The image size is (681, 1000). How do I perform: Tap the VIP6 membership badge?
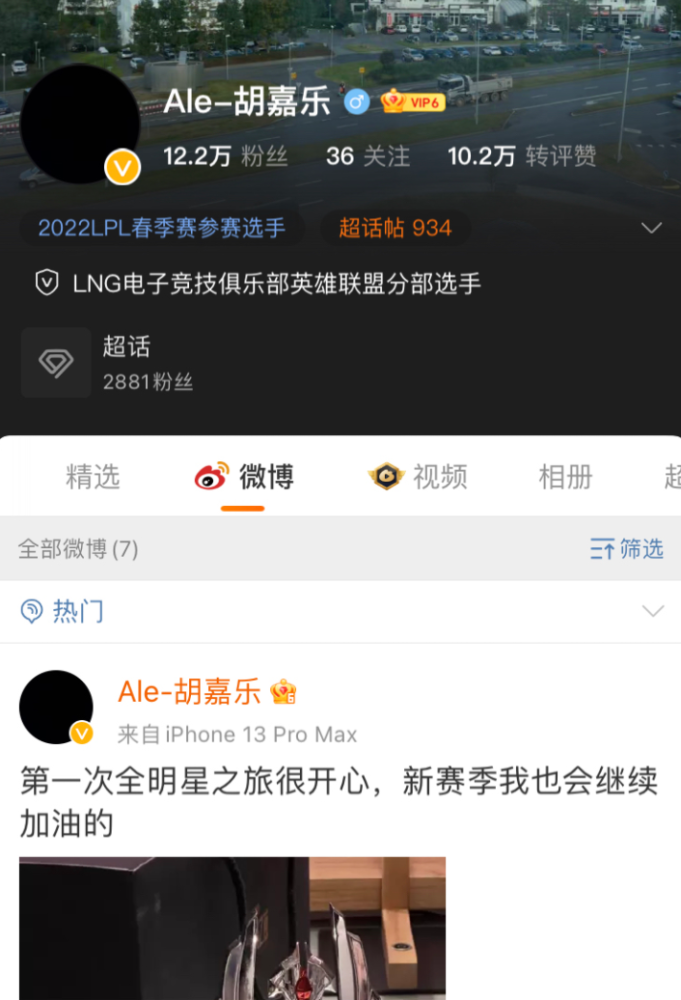(x=413, y=101)
